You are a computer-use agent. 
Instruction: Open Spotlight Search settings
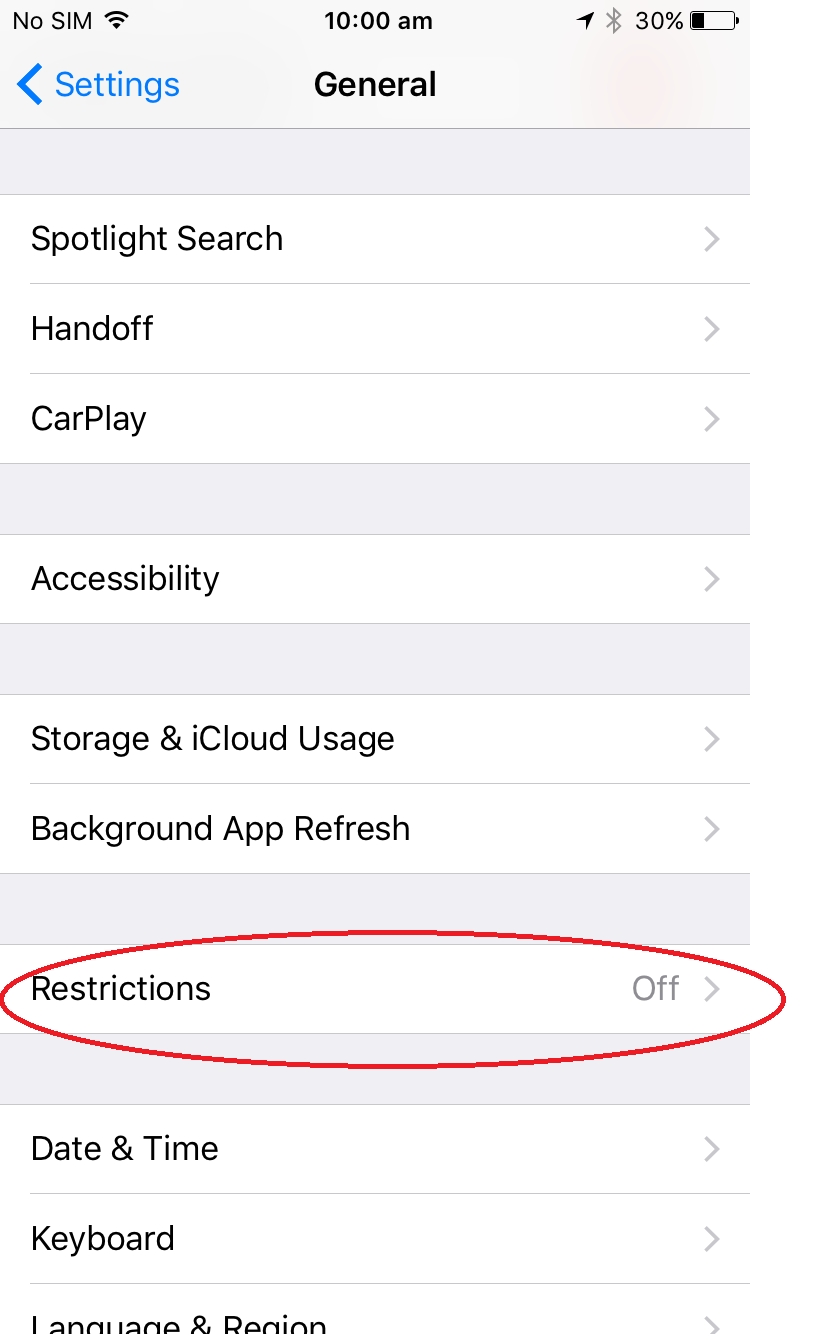click(375, 239)
